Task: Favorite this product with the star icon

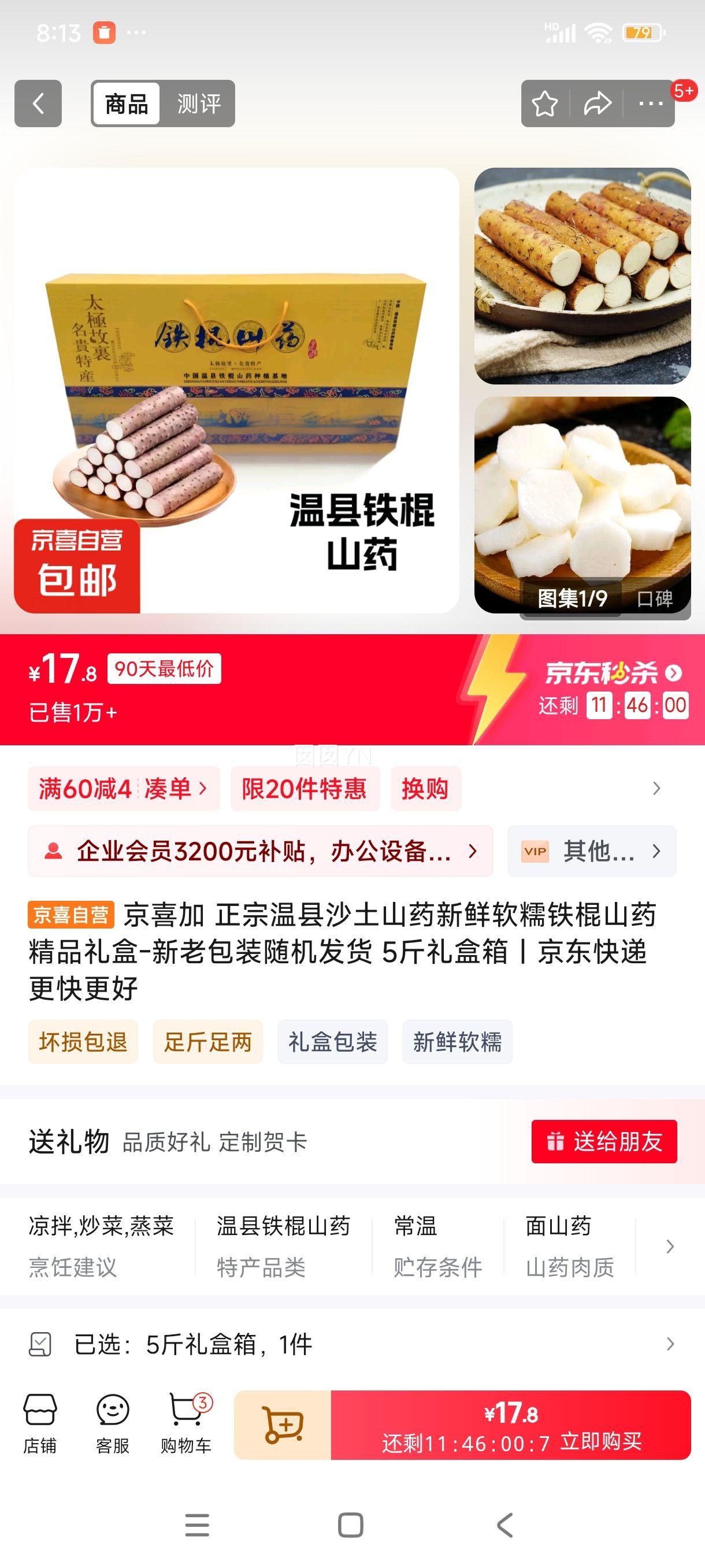Action: pos(544,103)
